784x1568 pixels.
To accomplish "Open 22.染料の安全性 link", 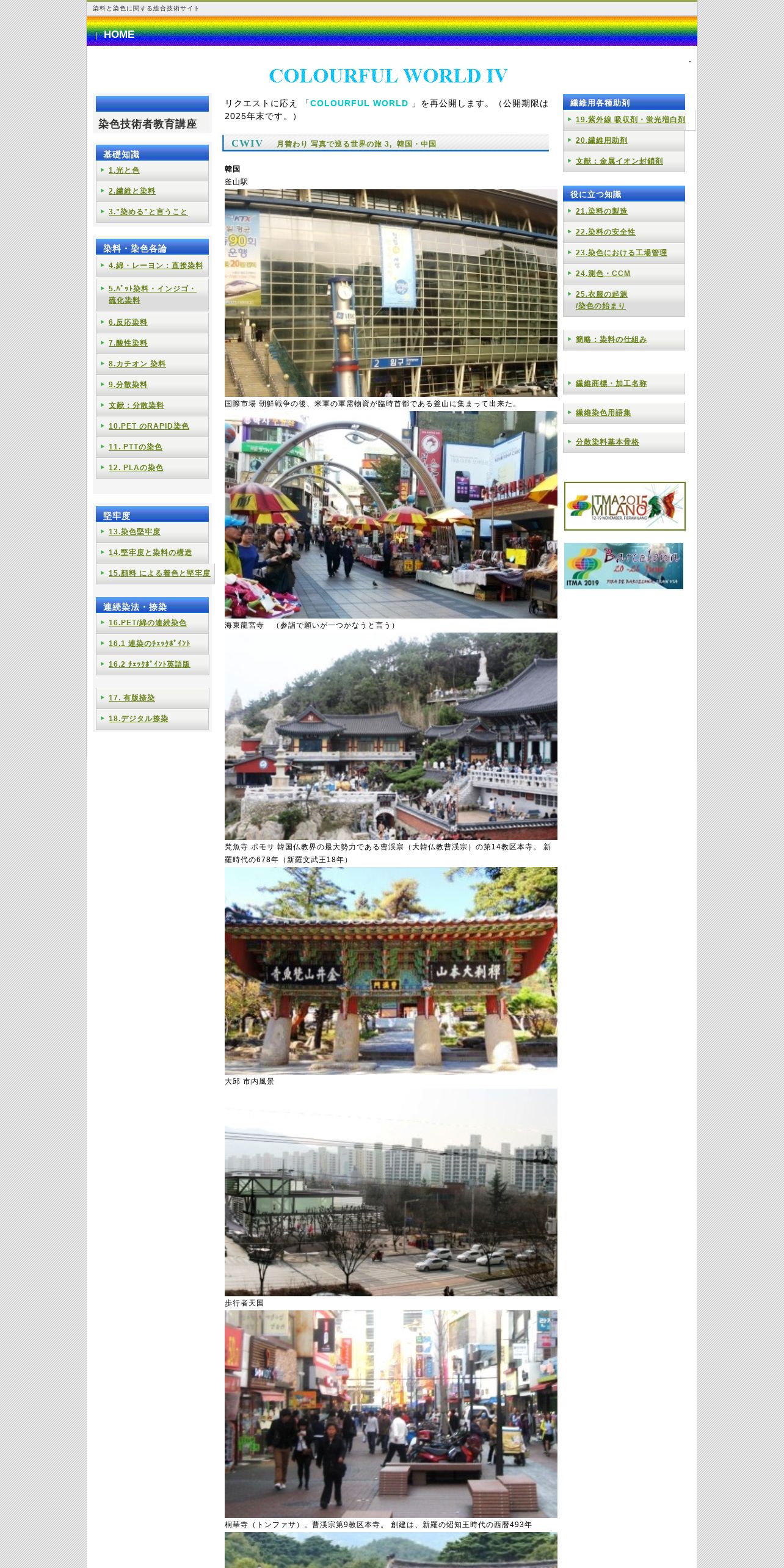I will click(606, 232).
